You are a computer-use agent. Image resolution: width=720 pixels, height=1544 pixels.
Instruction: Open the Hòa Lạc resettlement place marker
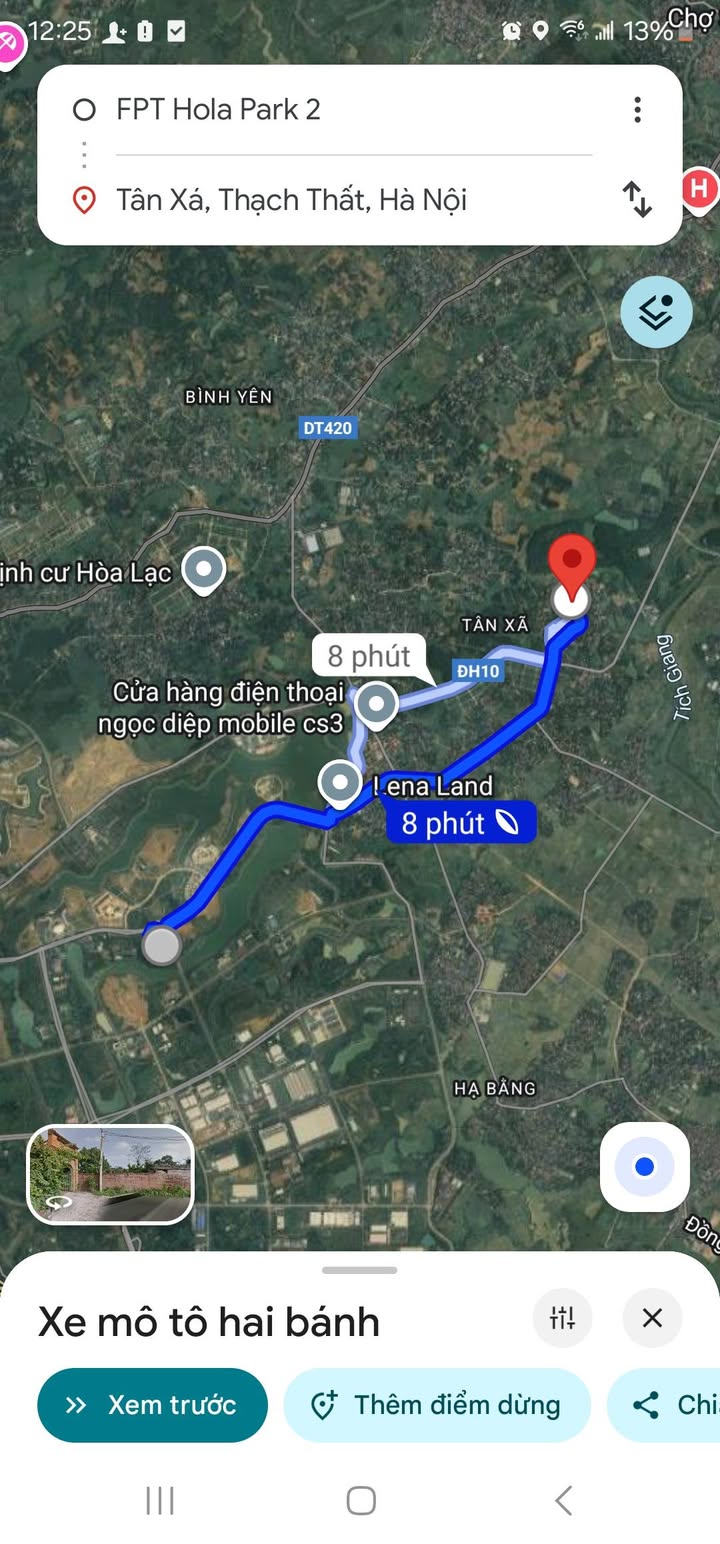tap(206, 571)
